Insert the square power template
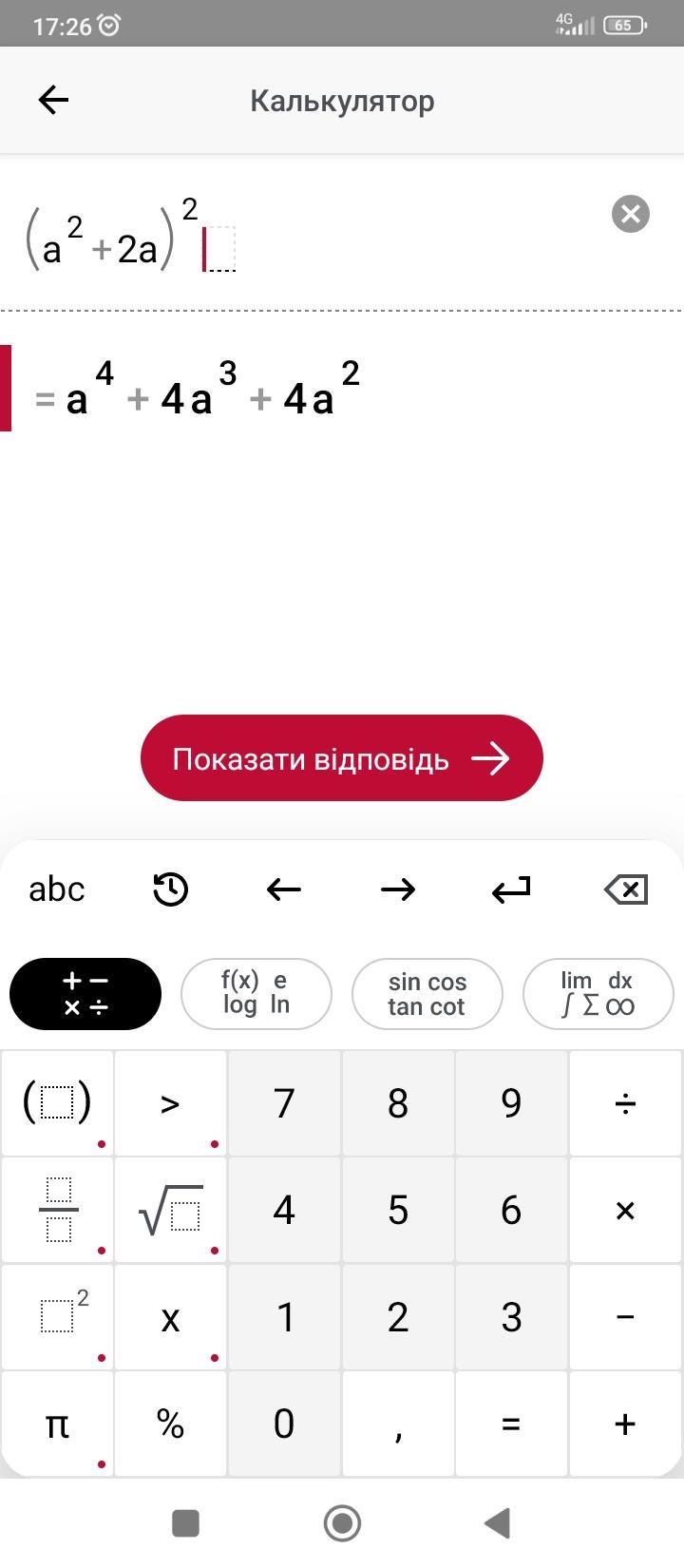Screen dimensions: 684x1568 (57, 1317)
